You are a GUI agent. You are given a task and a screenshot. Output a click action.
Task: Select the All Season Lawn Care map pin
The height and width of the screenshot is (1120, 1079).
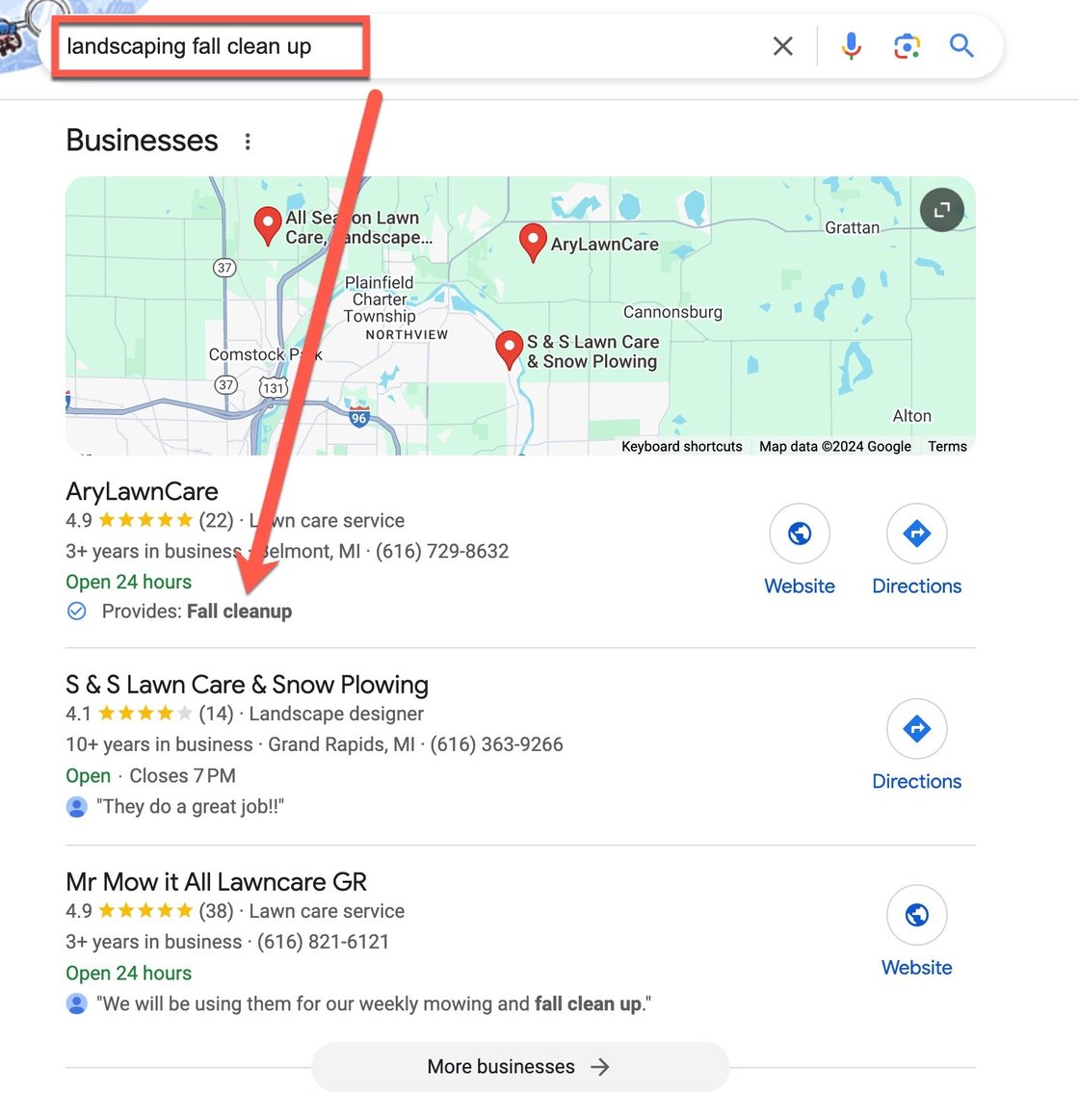pos(267,224)
